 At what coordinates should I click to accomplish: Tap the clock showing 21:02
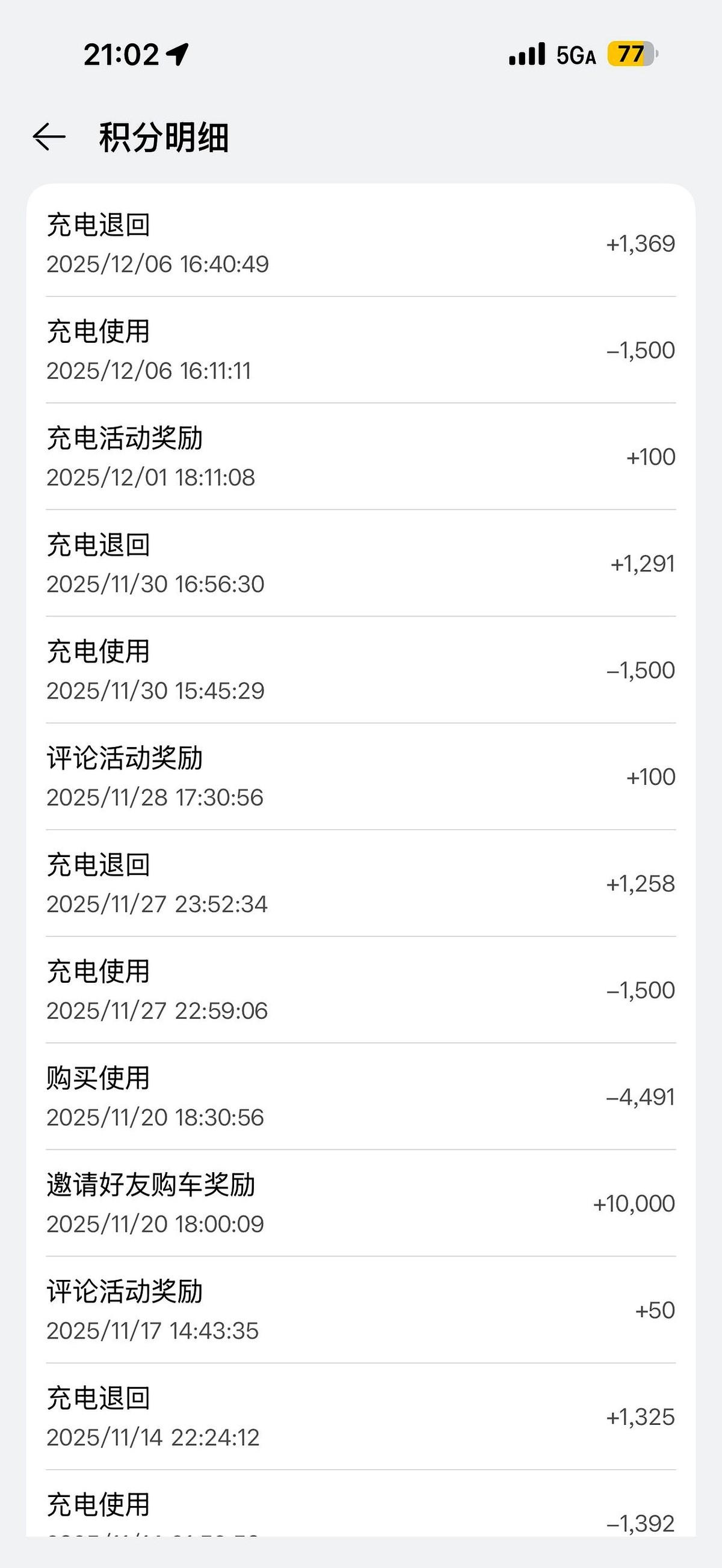click(x=122, y=54)
